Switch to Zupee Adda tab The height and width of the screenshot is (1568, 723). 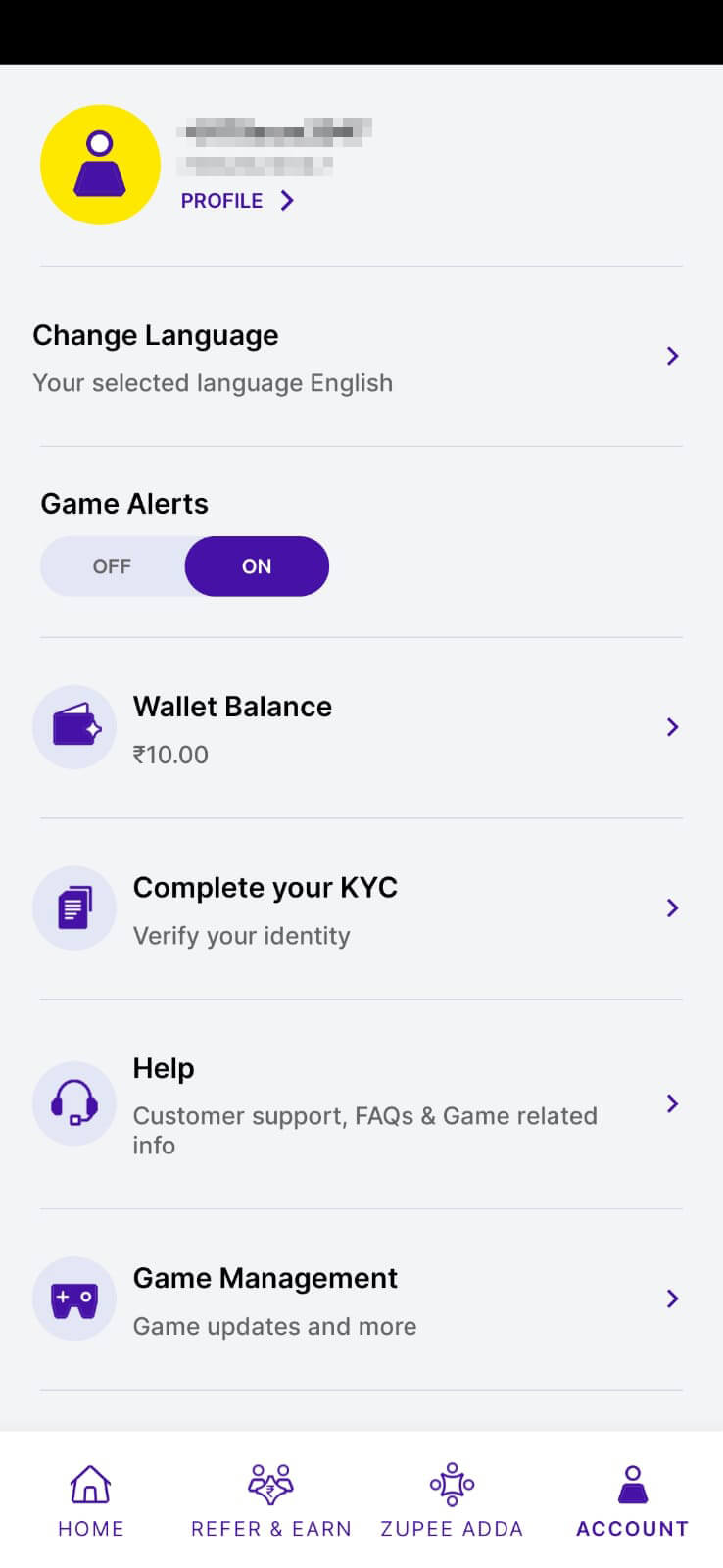point(452,1500)
